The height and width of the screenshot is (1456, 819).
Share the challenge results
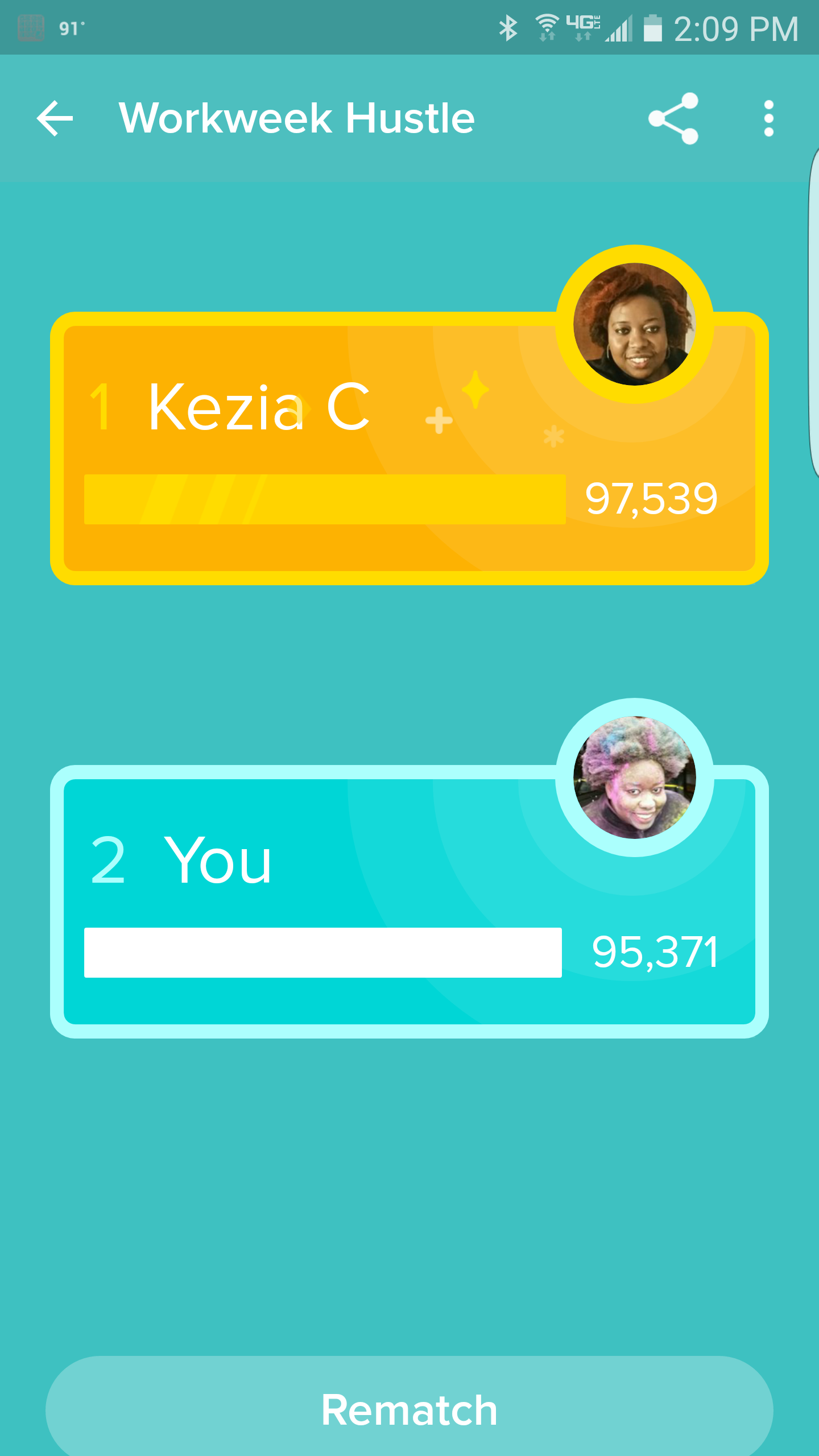click(673, 118)
